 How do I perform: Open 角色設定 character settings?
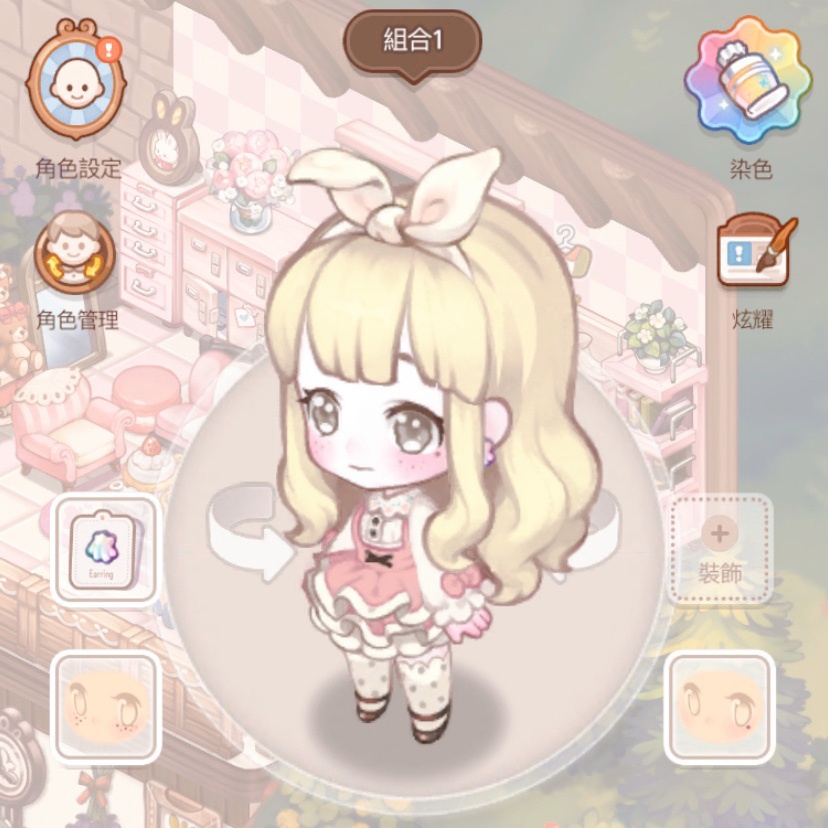[76, 84]
